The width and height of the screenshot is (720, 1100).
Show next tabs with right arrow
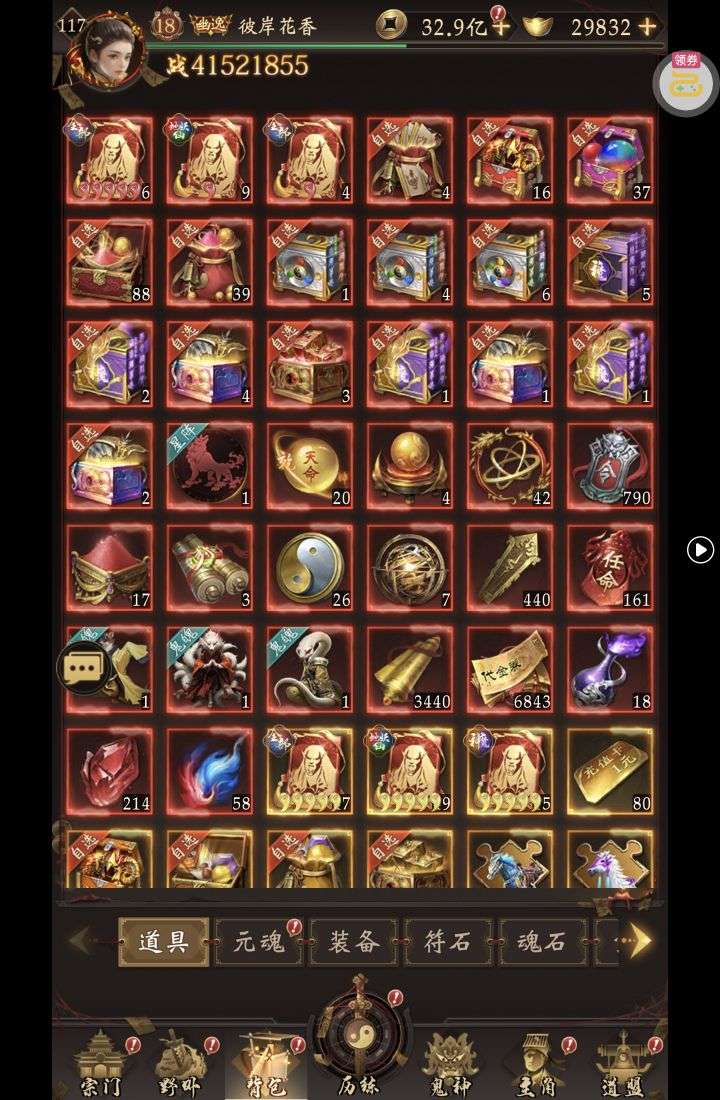tap(640, 941)
